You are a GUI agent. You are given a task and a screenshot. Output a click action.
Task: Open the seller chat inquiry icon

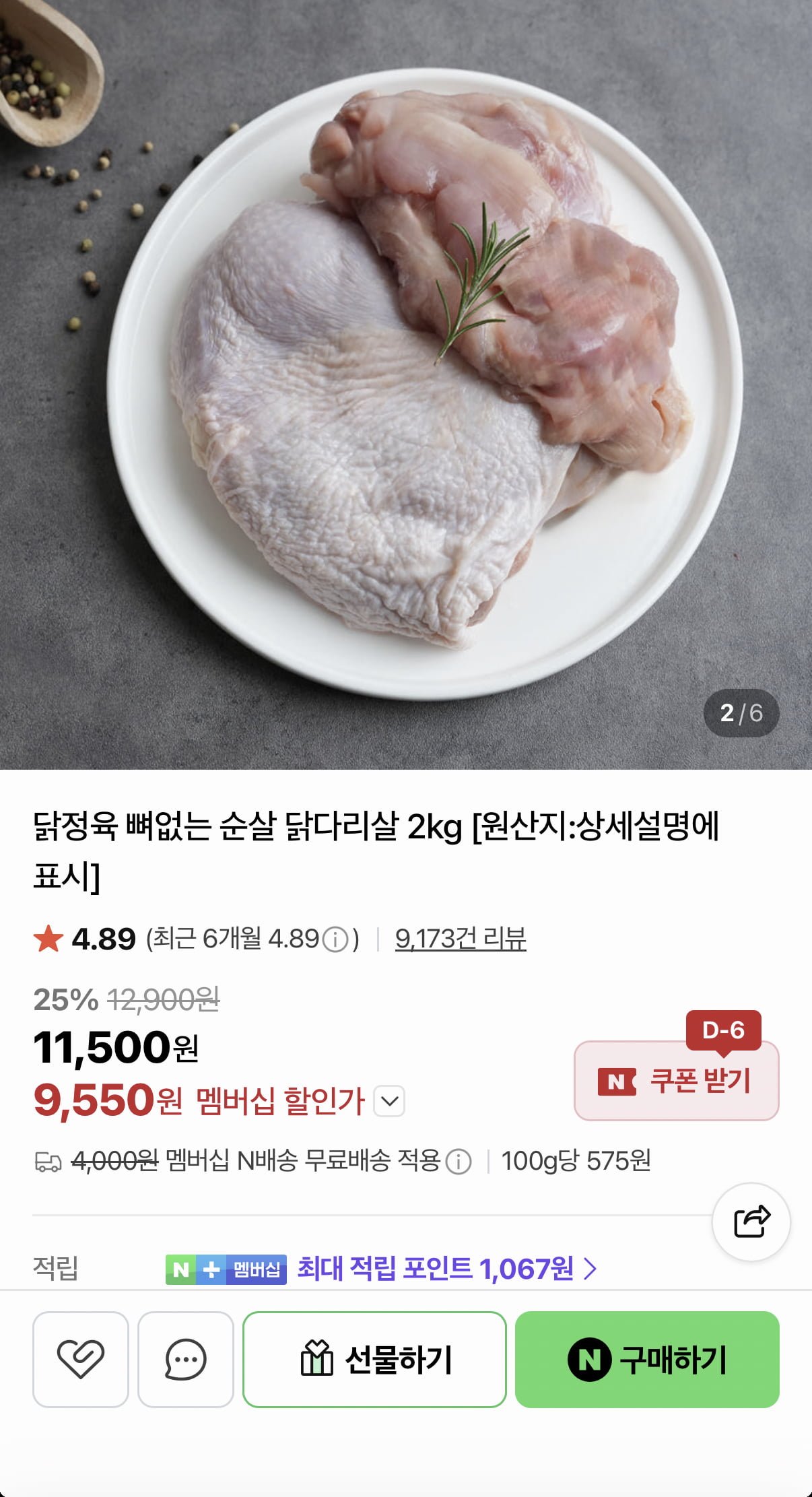click(186, 1359)
